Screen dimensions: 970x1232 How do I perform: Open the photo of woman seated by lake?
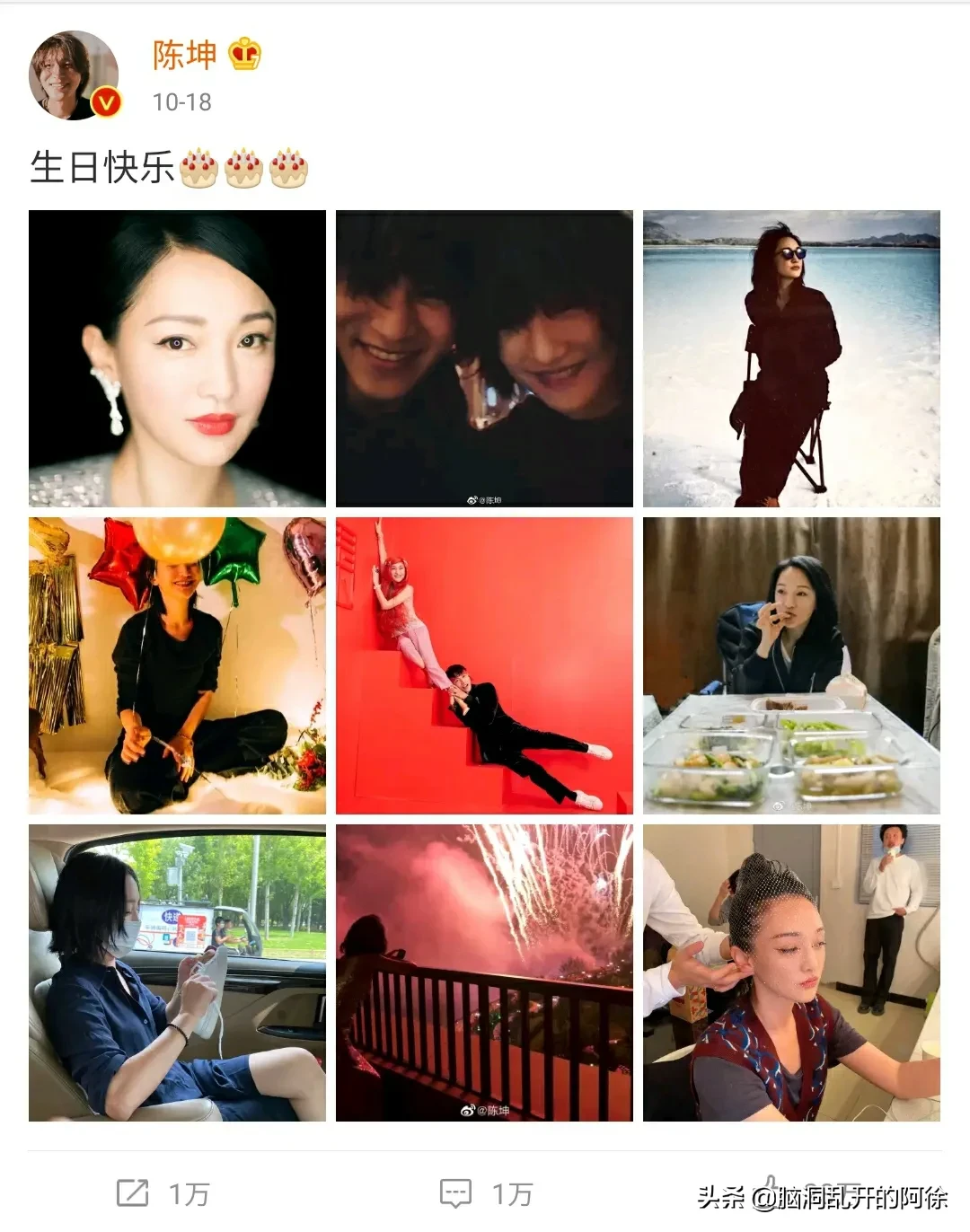791,358
